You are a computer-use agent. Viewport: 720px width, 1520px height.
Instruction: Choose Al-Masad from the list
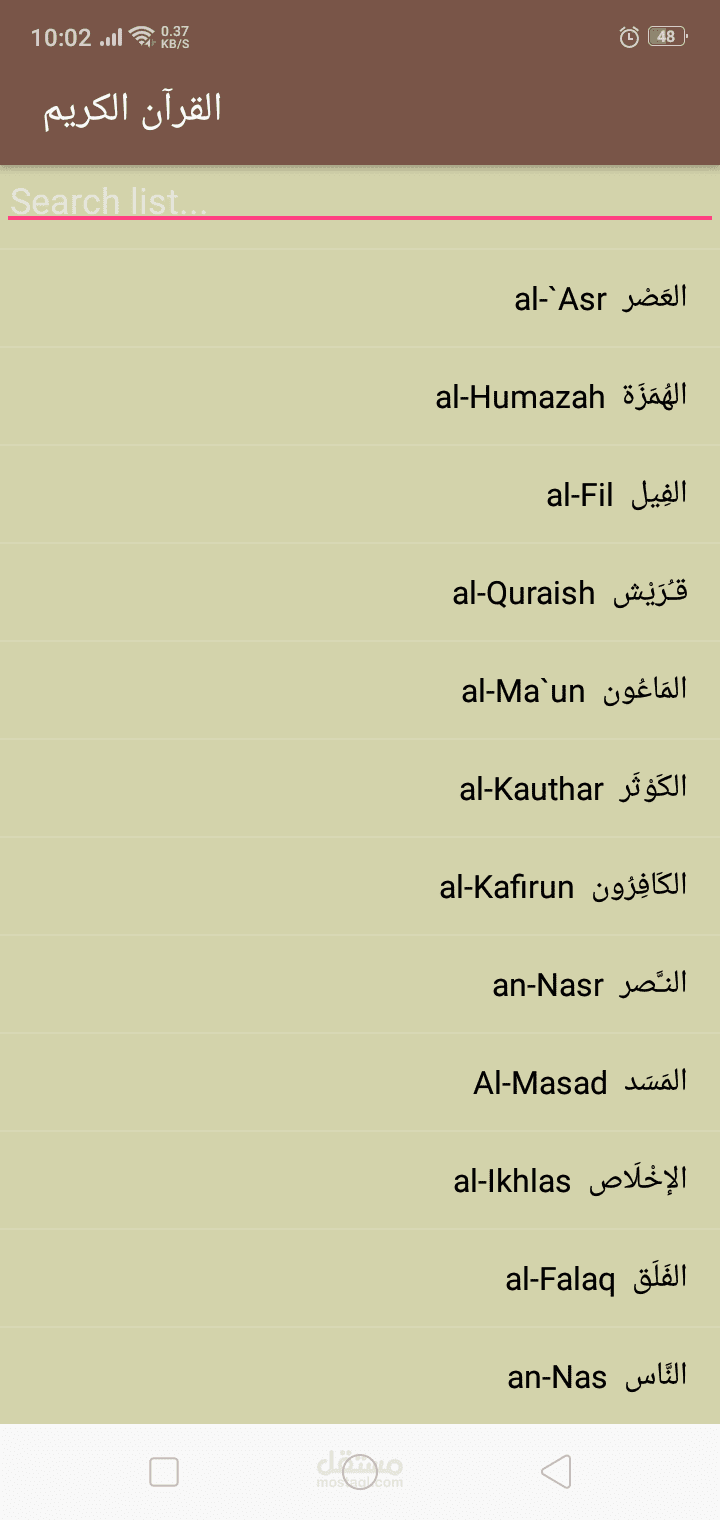tap(580, 1082)
